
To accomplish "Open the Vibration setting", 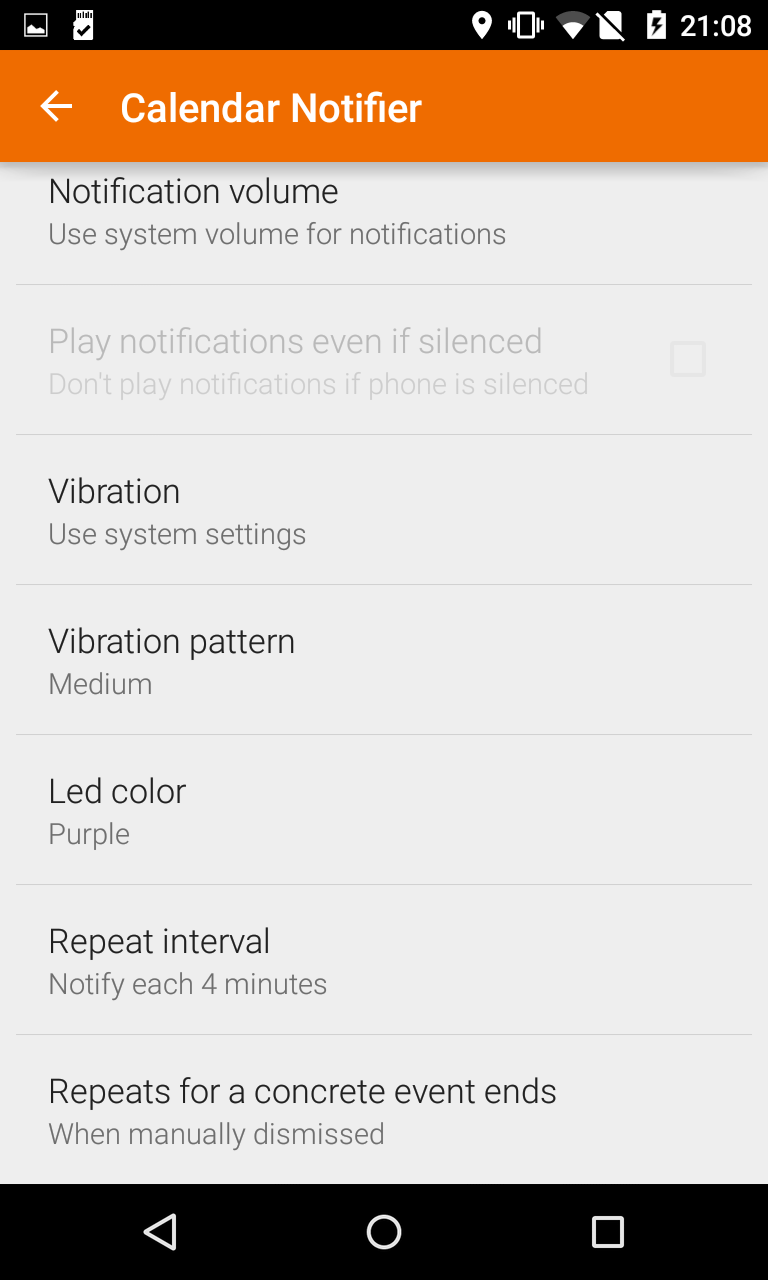I will click(384, 510).
